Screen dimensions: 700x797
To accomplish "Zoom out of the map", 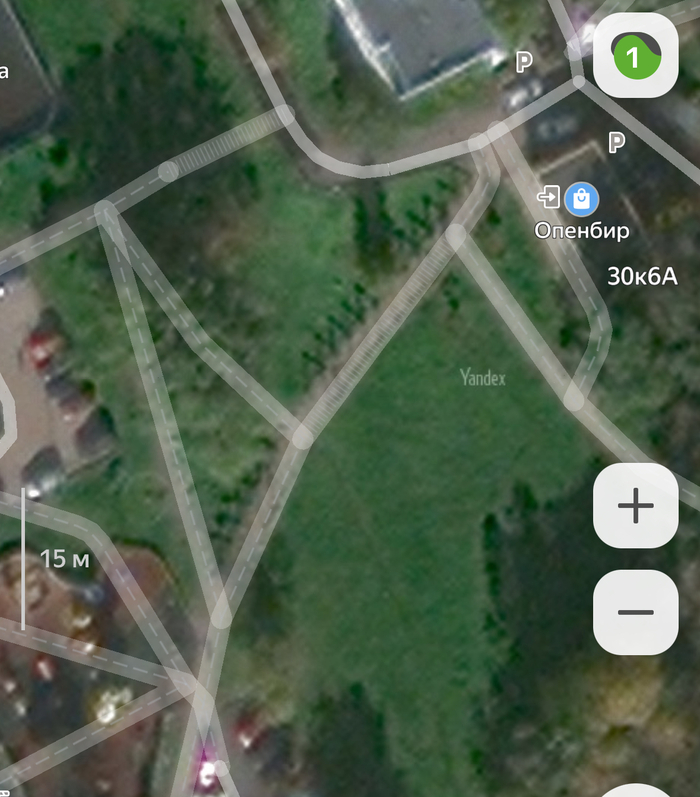I will 635,612.
